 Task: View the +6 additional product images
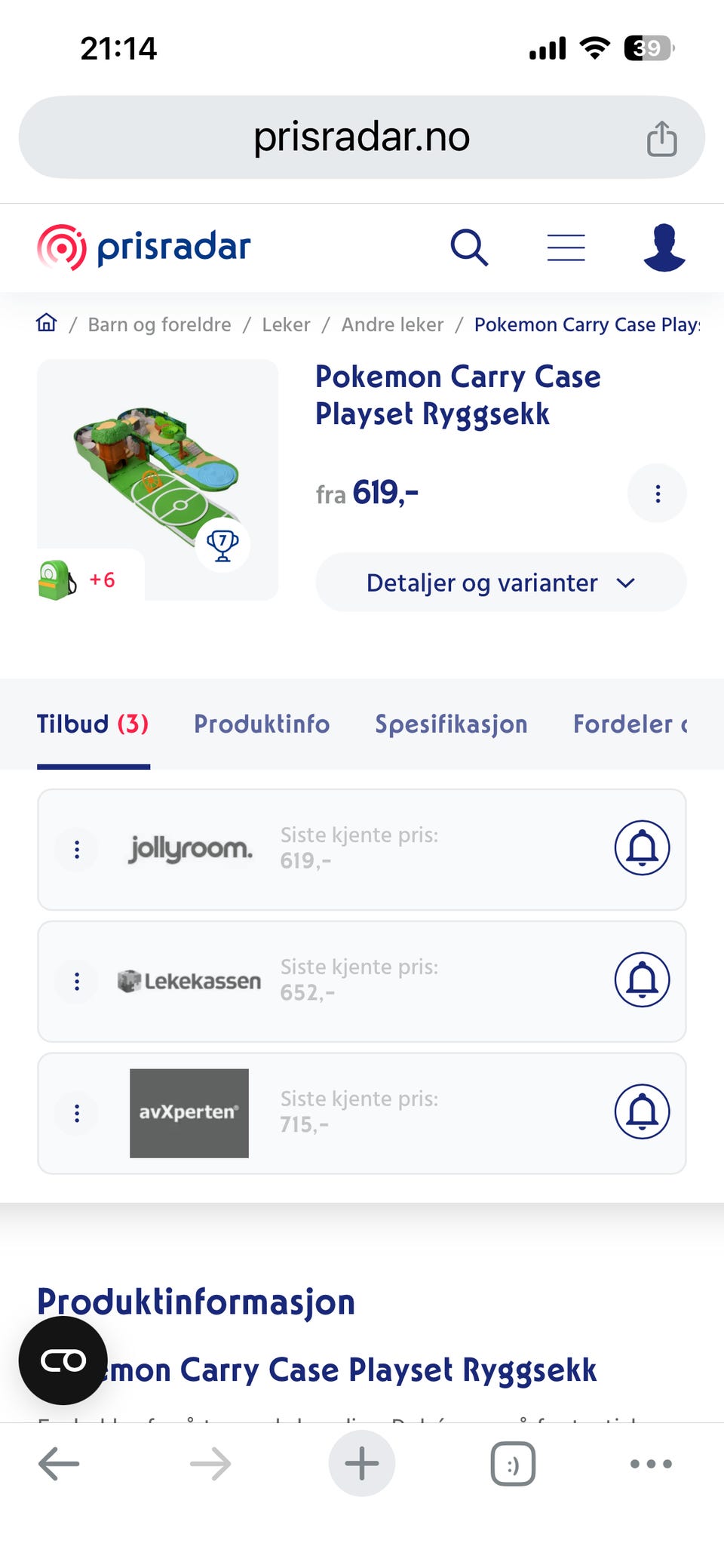click(x=89, y=580)
